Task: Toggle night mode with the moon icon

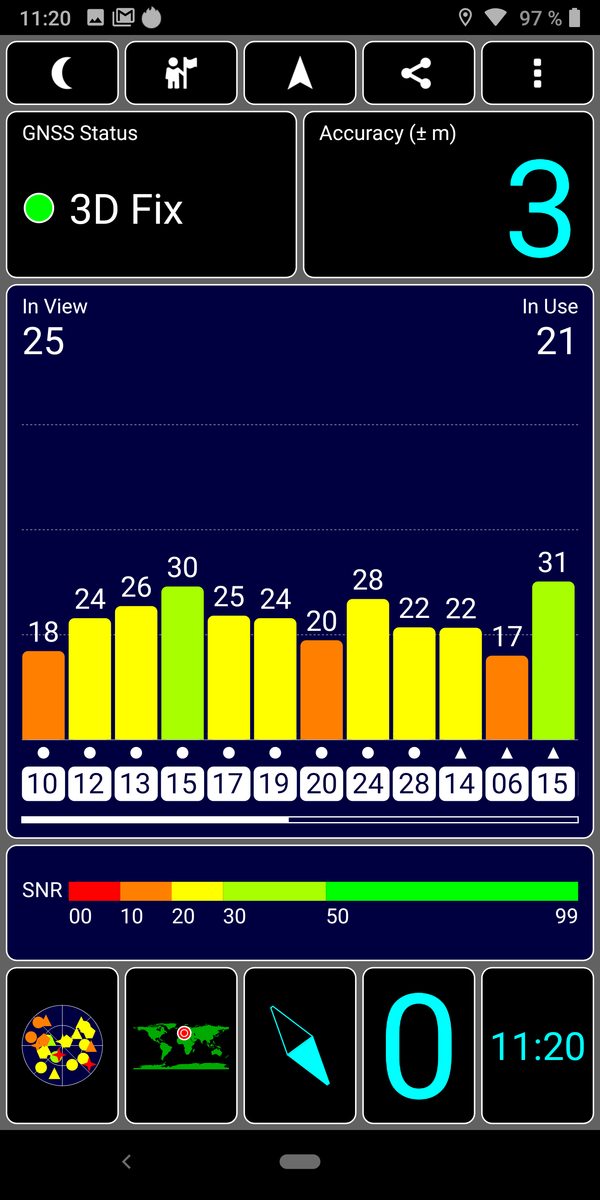Action: click(62, 73)
